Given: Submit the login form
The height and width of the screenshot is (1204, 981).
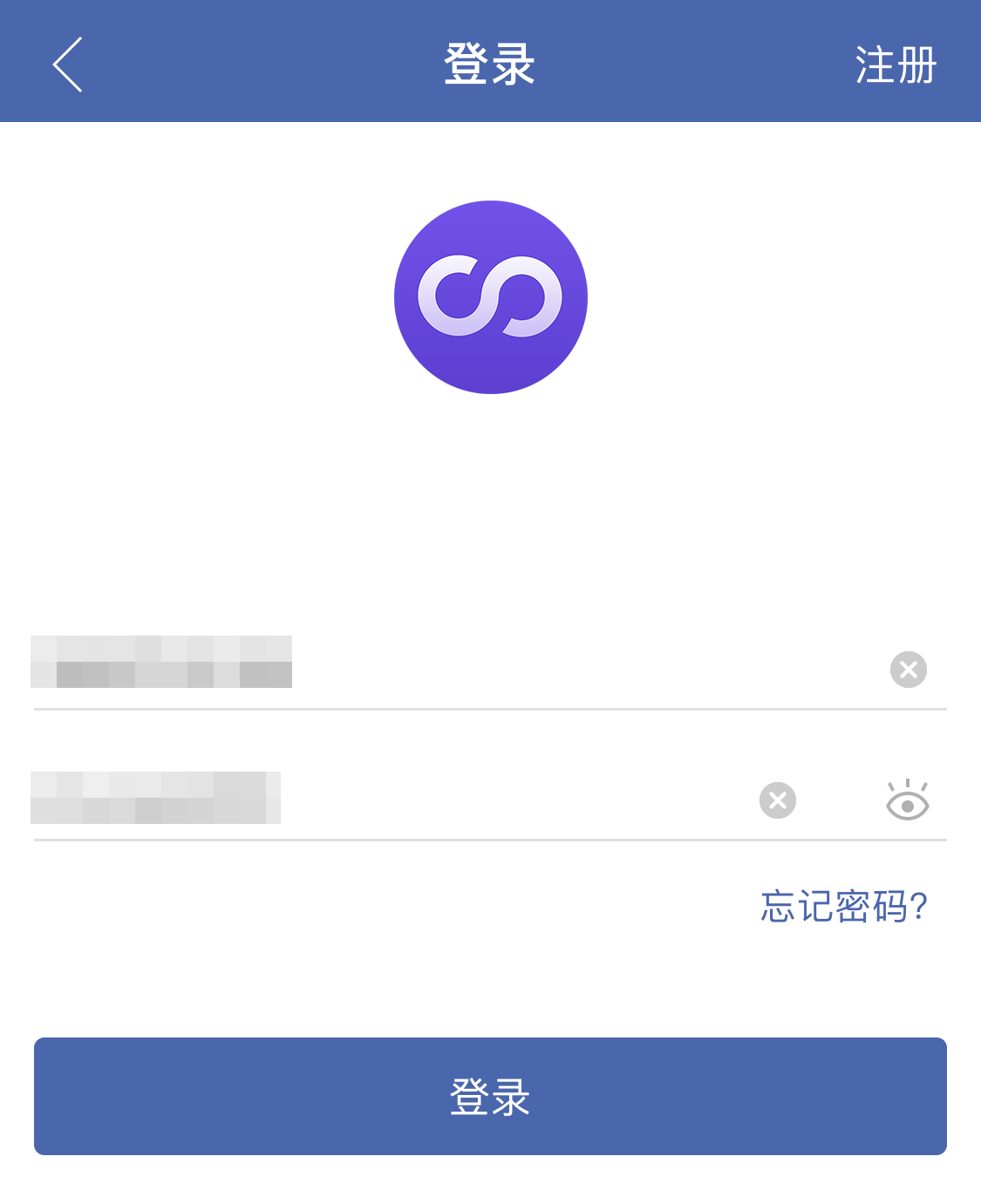Looking at the screenshot, I should [490, 1097].
